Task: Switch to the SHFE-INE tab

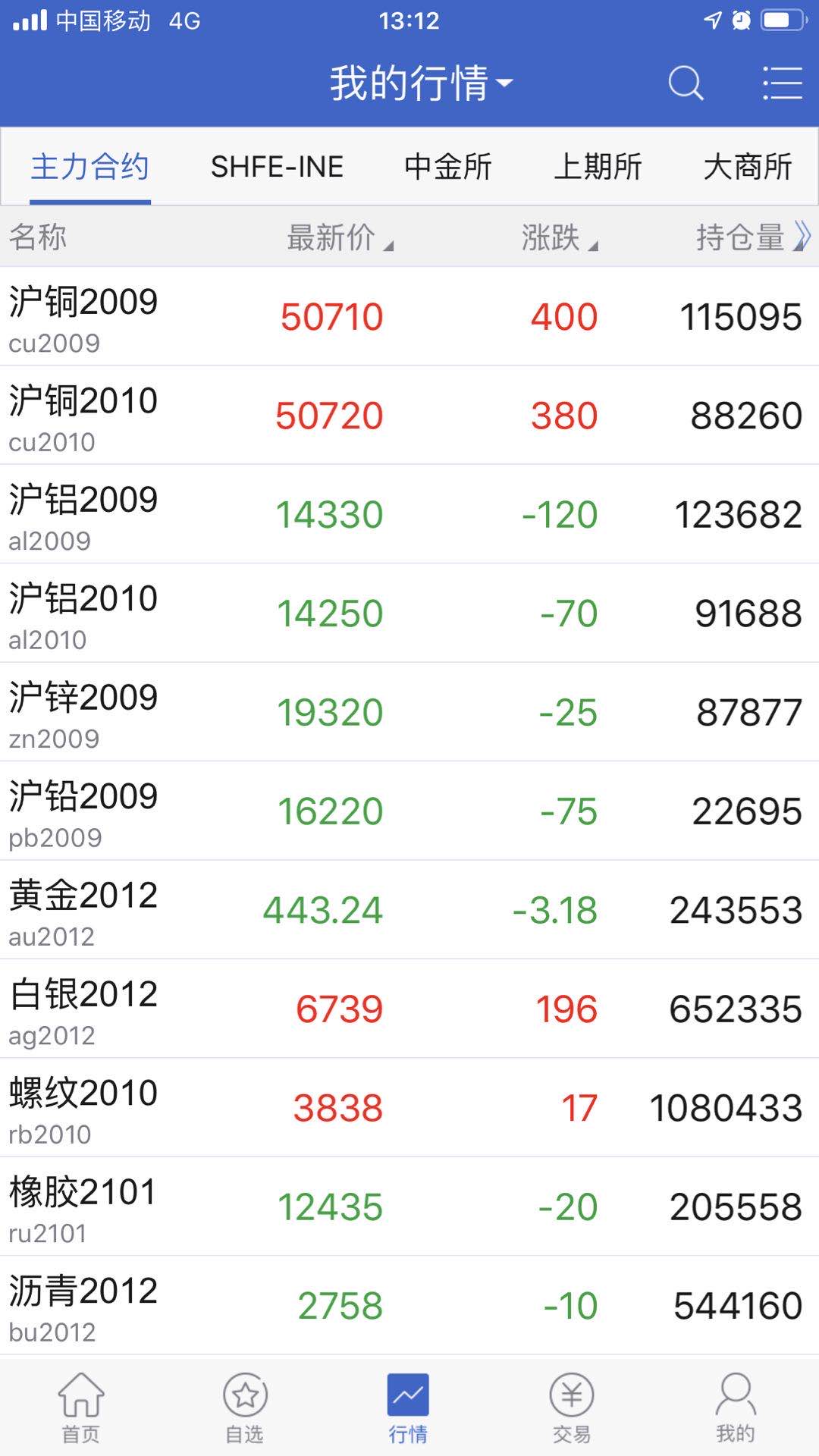Action: point(277,166)
